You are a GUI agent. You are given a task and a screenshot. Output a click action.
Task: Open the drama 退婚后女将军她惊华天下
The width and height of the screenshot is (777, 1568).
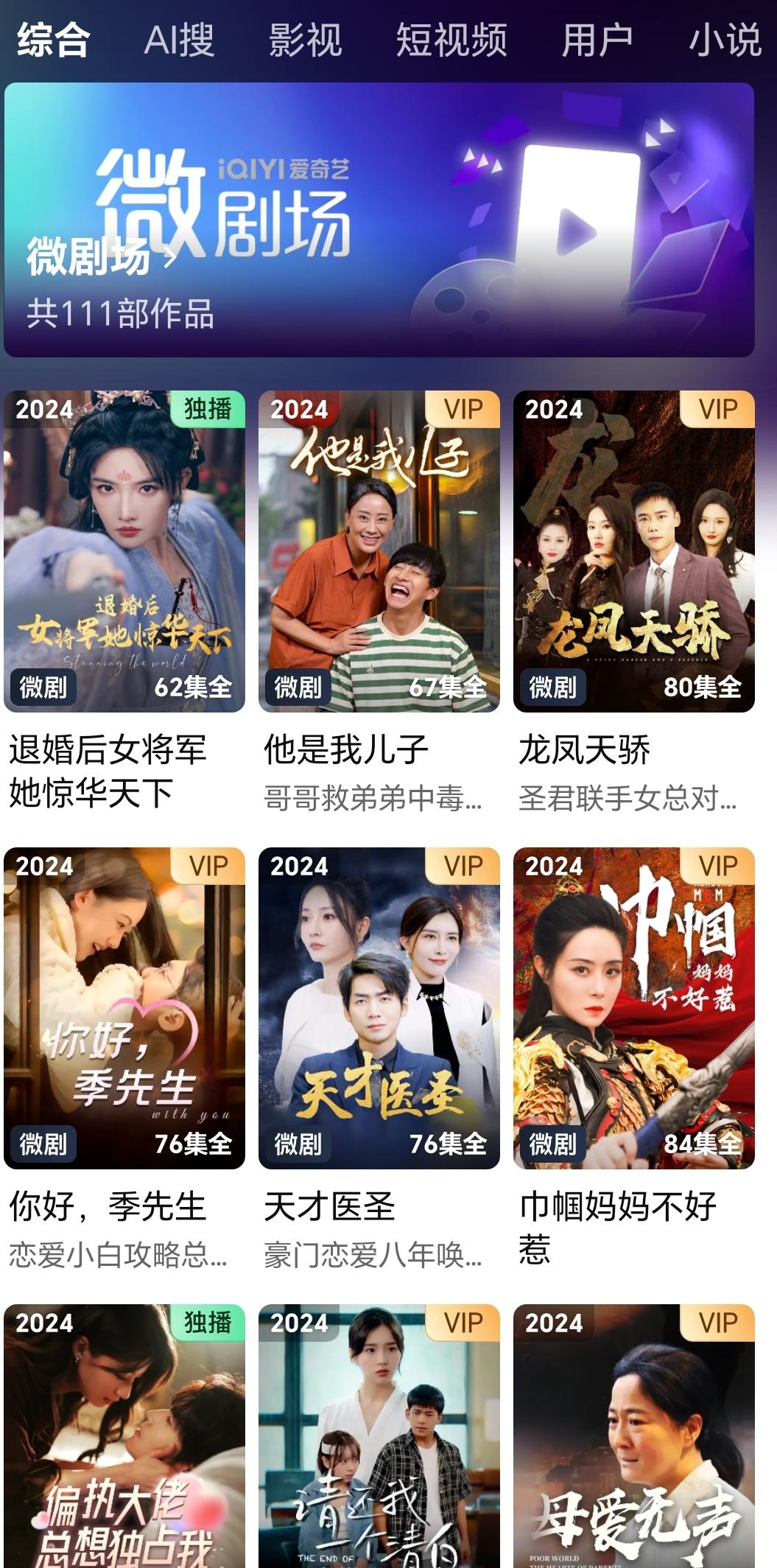[x=124, y=551]
